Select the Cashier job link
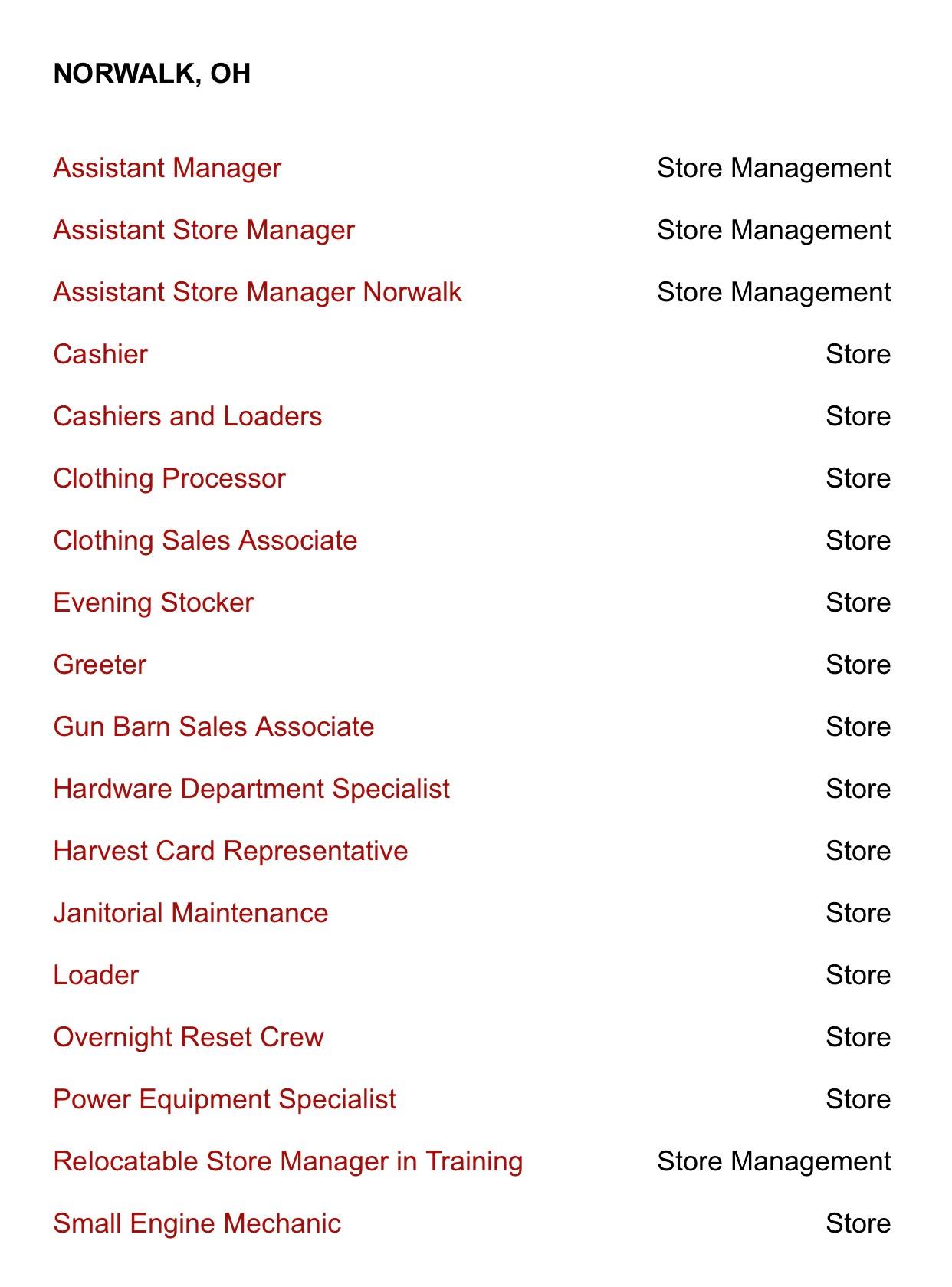Viewport: 952px width, 1287px height. [100, 354]
